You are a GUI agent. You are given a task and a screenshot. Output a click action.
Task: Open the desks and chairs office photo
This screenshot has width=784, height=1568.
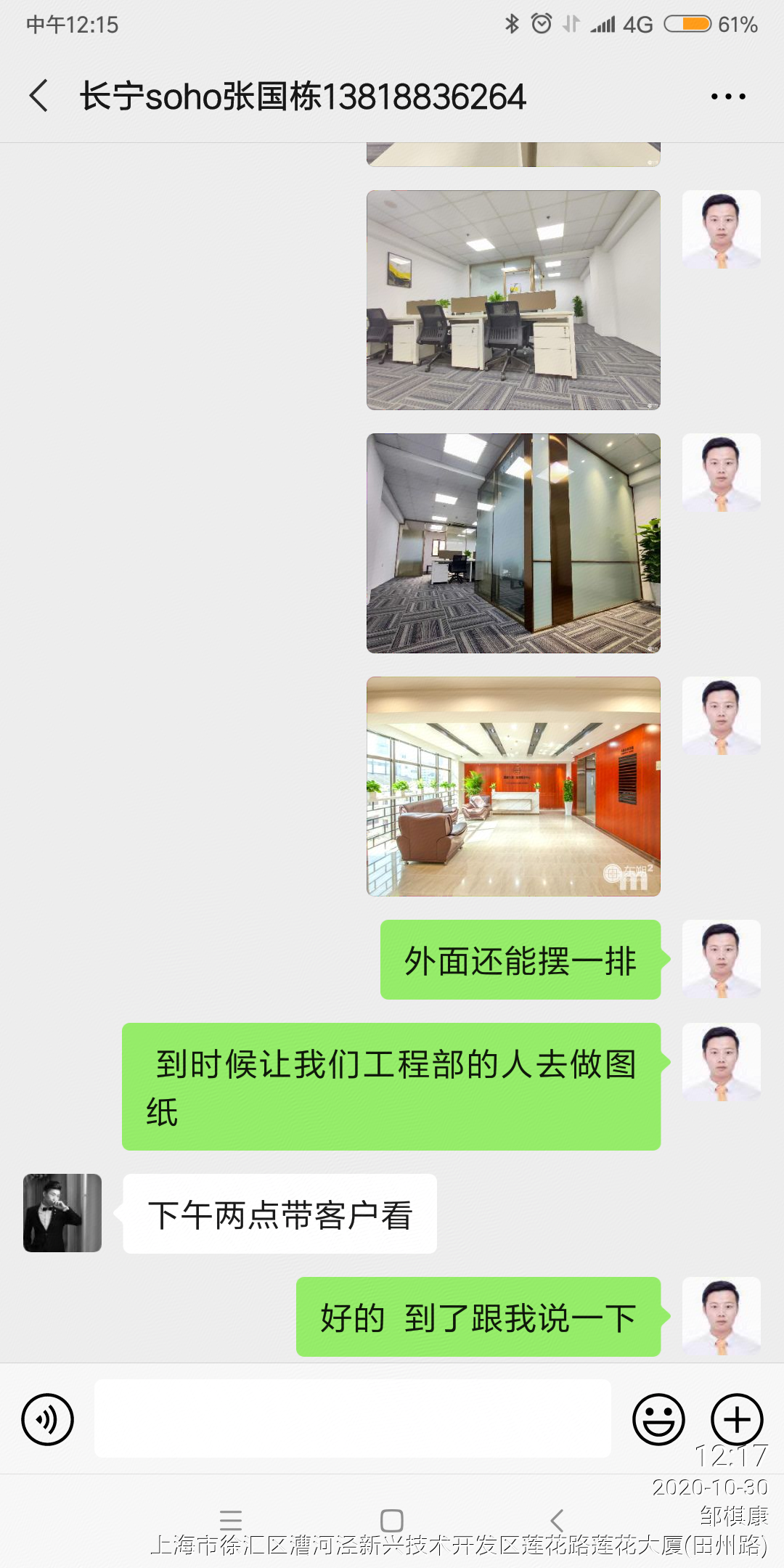513,300
